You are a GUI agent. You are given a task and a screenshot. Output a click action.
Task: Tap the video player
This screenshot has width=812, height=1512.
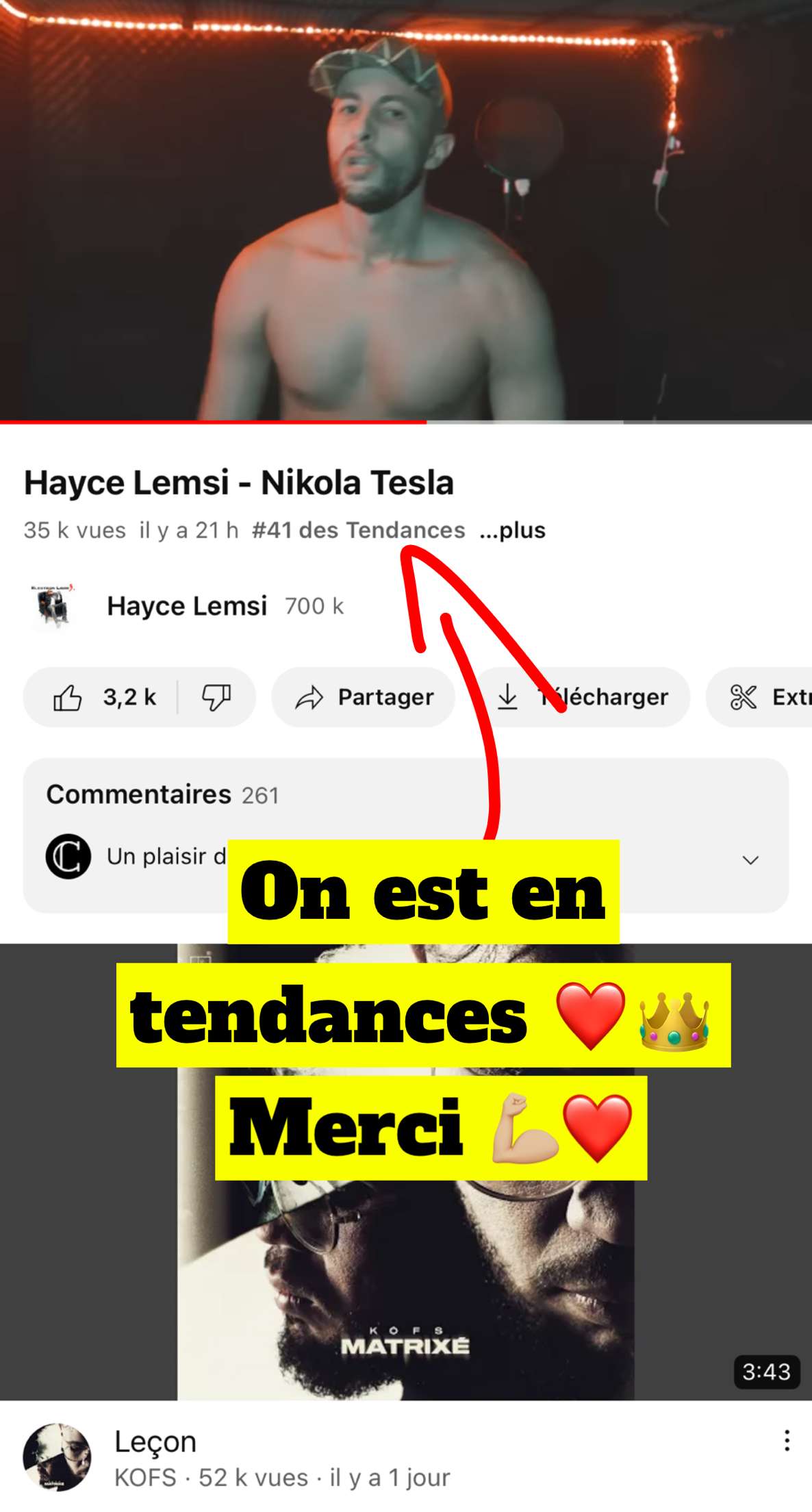pos(406,210)
